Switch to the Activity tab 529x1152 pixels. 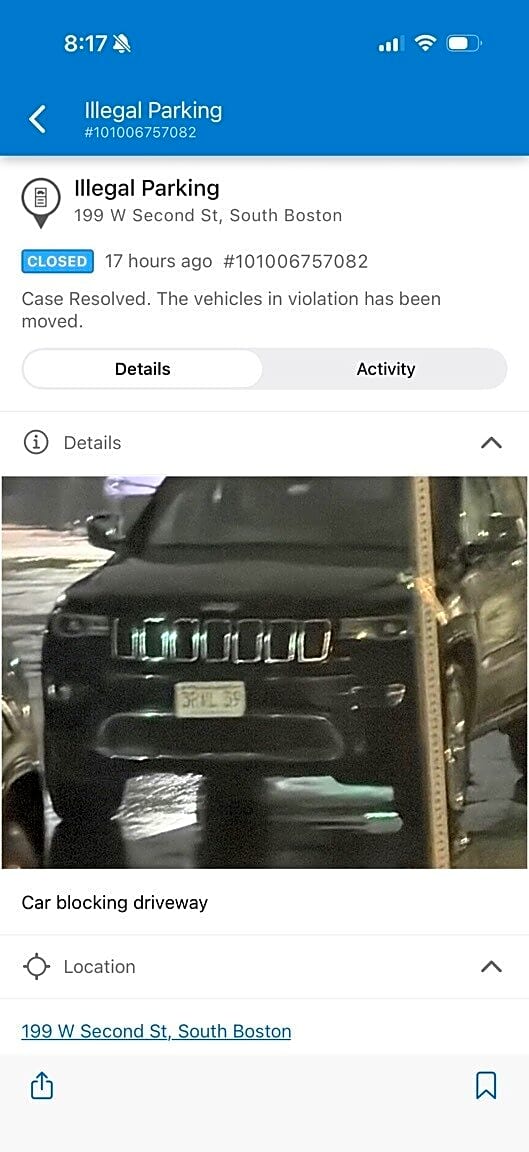pyautogui.click(x=386, y=369)
